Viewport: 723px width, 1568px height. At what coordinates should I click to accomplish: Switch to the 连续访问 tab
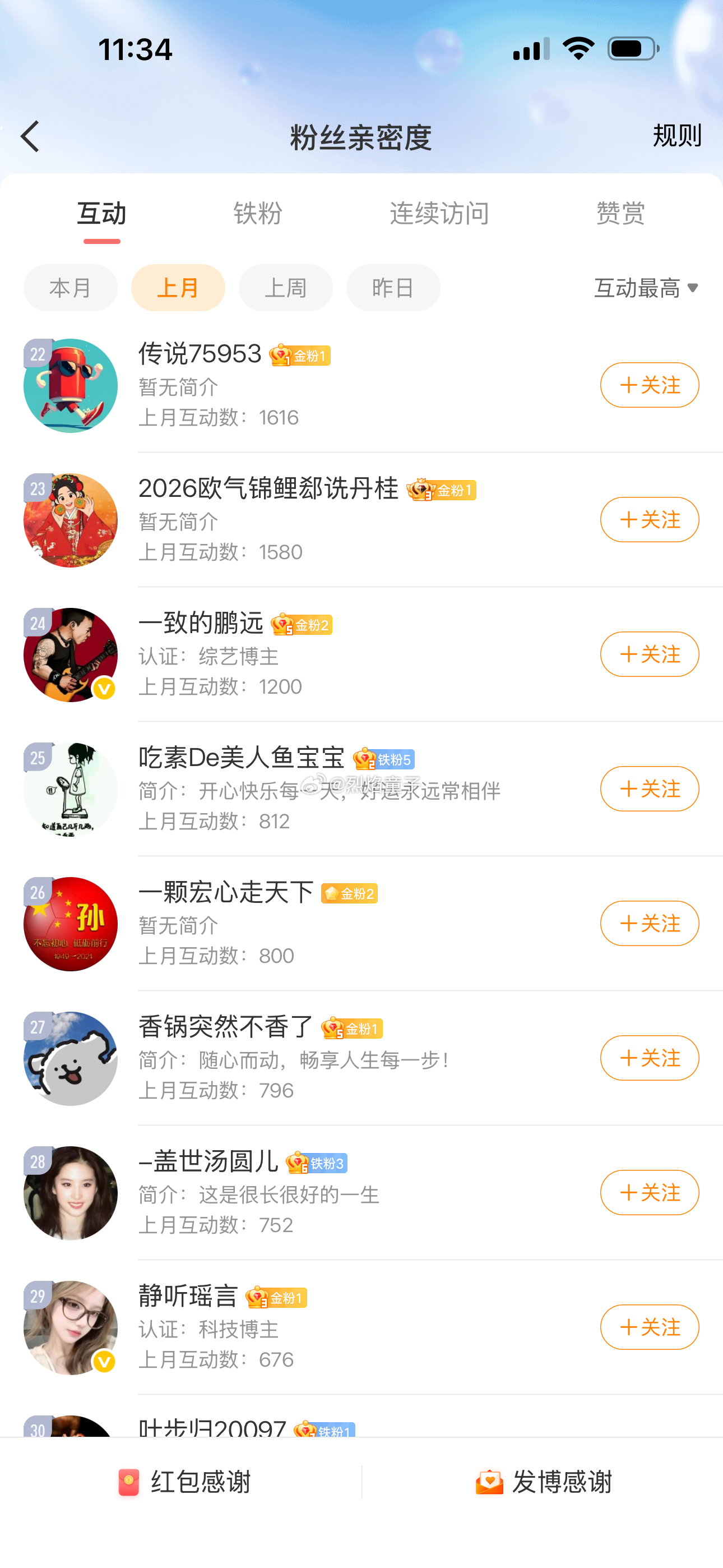click(x=439, y=214)
